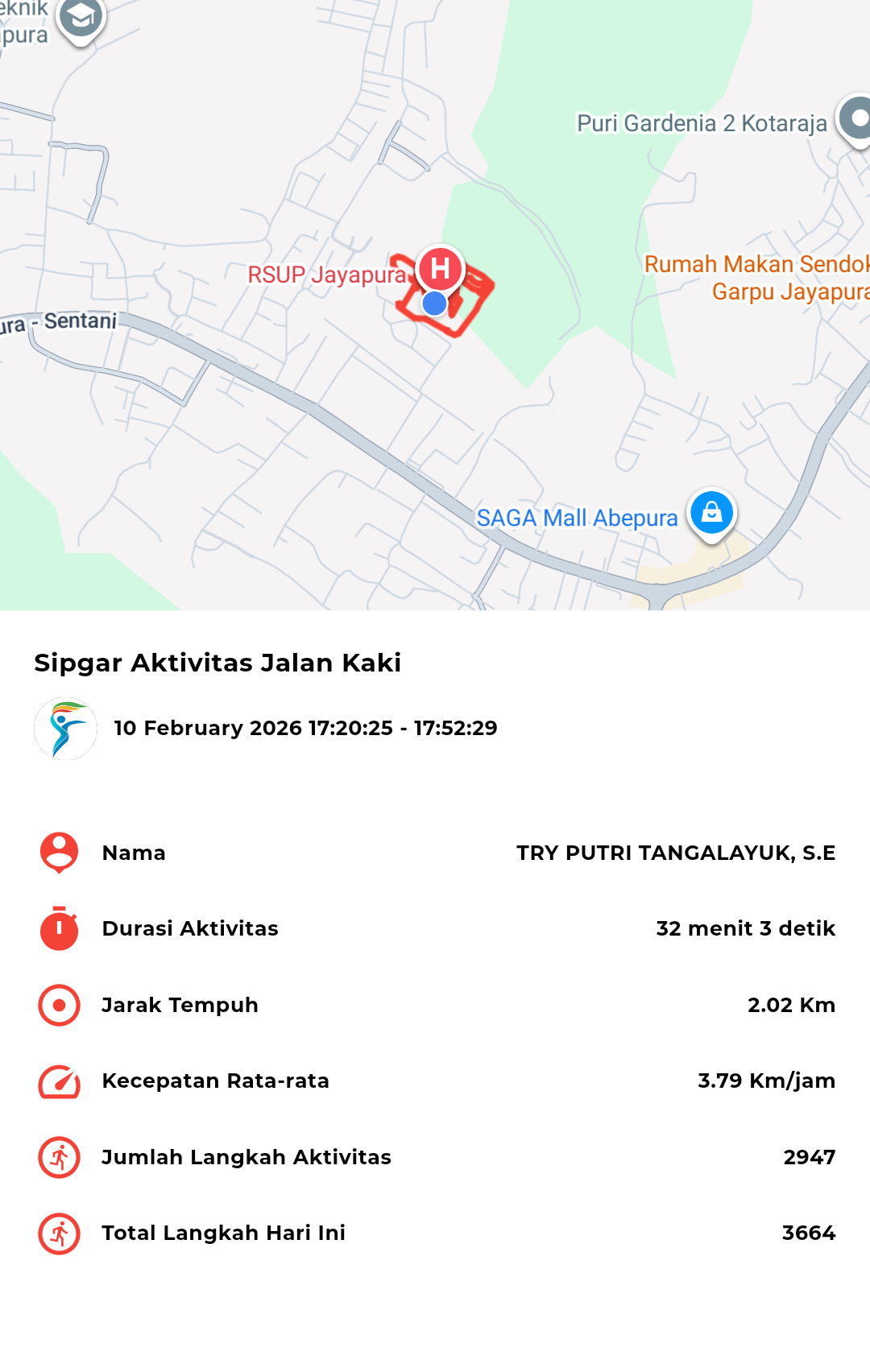Tap the blue location dot on map
The height and width of the screenshot is (1372, 870).
point(435,304)
